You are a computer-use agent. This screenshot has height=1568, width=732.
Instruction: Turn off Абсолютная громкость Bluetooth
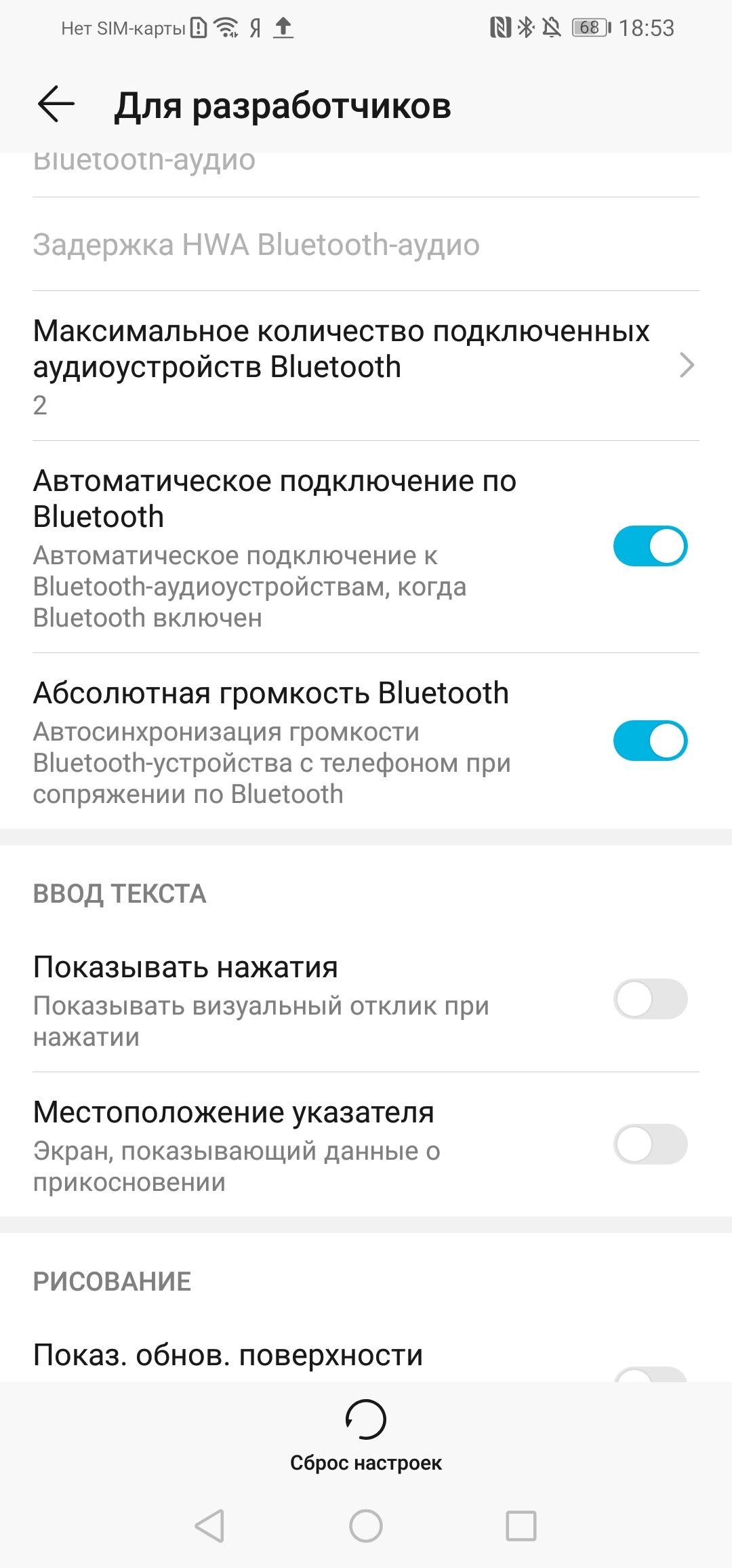click(x=650, y=741)
